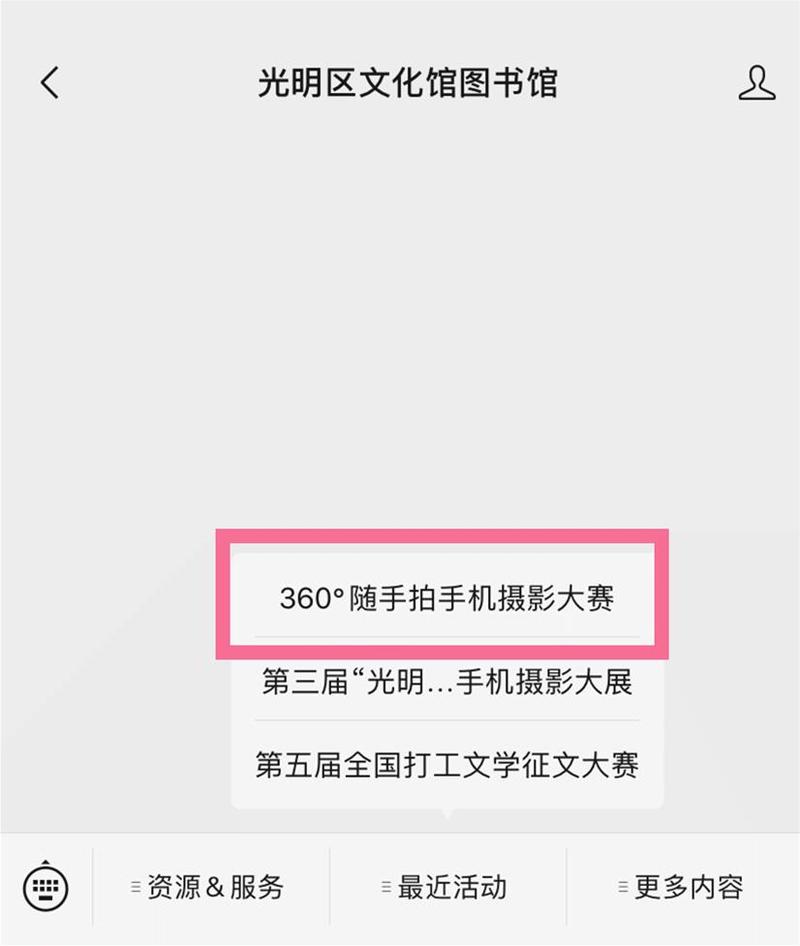This screenshot has height=946, width=800.
Task: Expand the 资源＆服务 menu
Action: point(210,887)
